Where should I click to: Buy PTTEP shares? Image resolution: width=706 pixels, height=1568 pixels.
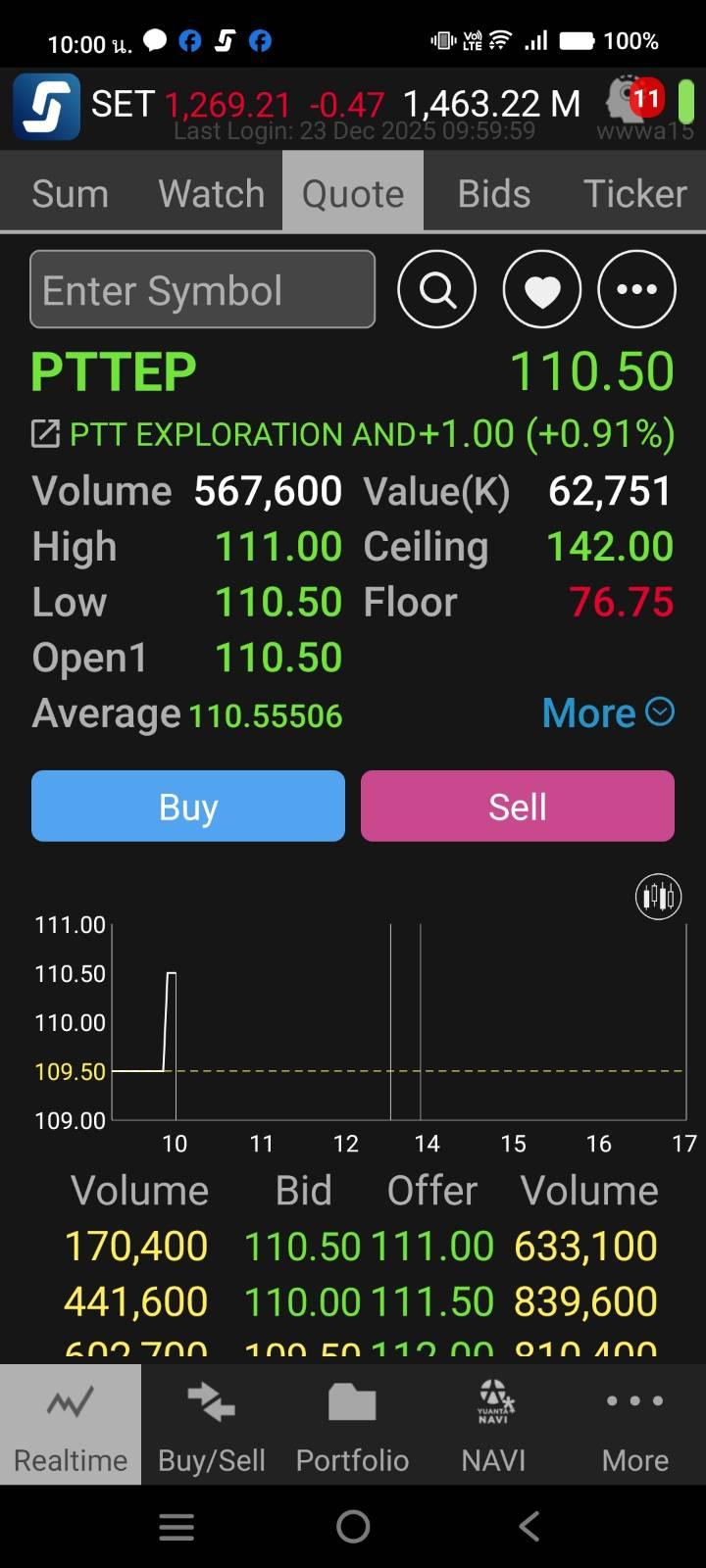188,807
